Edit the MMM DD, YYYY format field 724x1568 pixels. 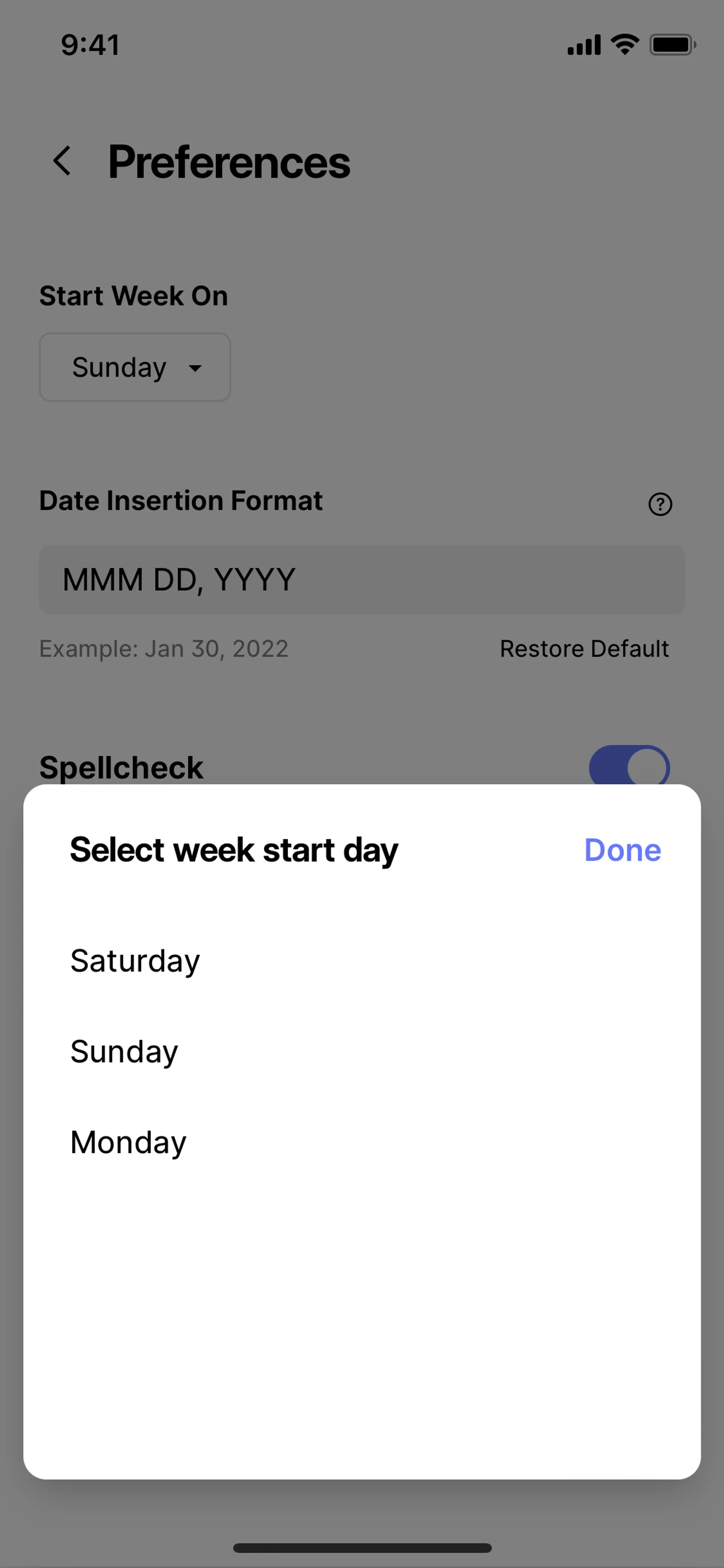coord(361,579)
